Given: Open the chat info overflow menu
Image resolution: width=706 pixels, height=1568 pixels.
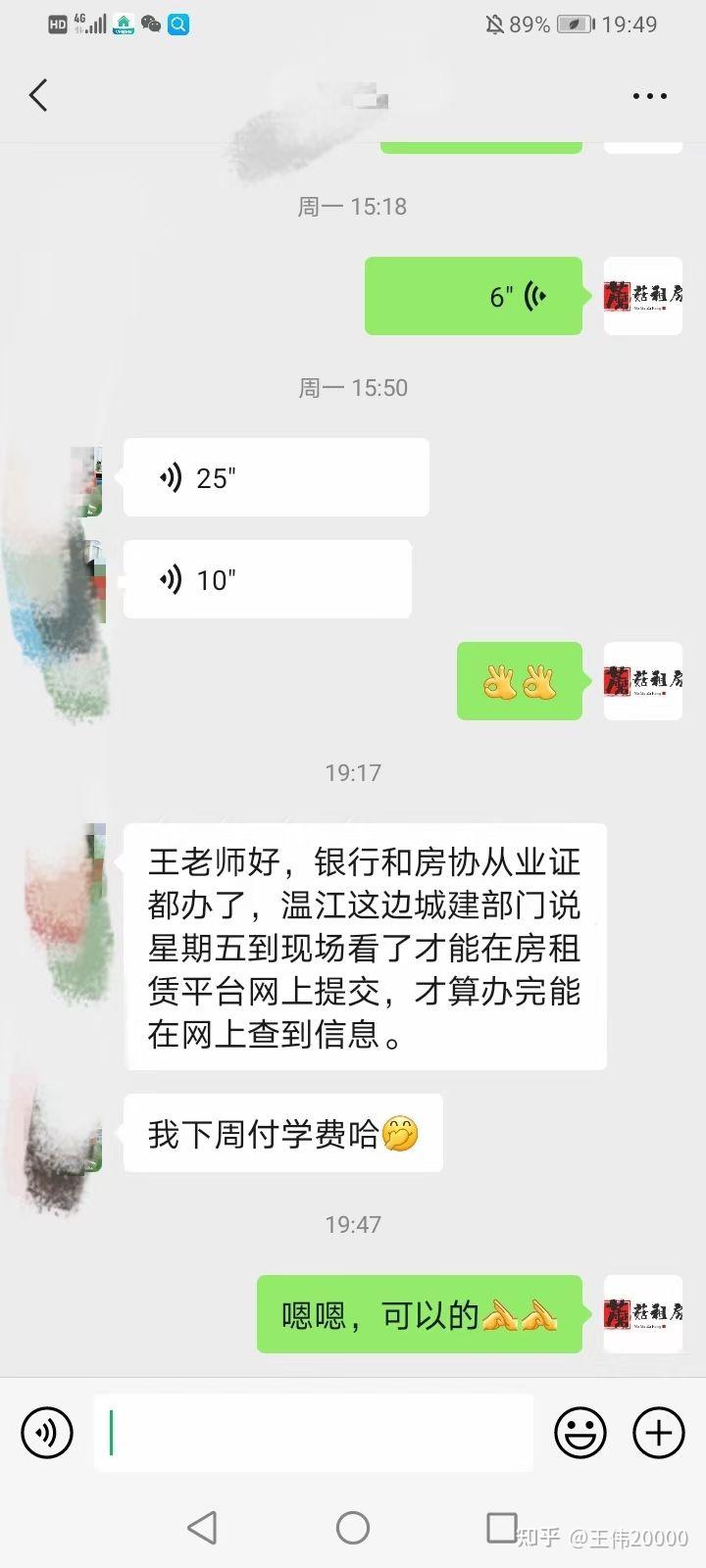Looking at the screenshot, I should coord(649,96).
